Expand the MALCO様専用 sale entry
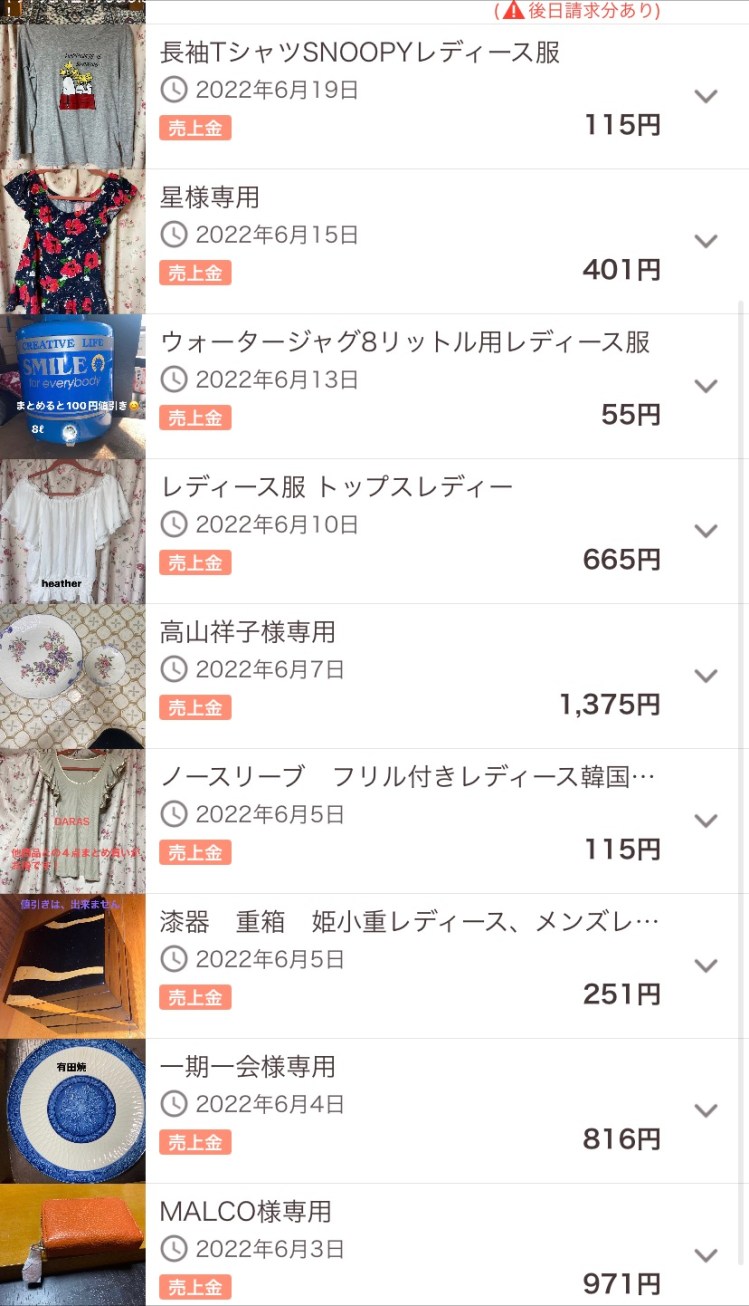Viewport: 749px width, 1306px height. (x=706, y=1256)
